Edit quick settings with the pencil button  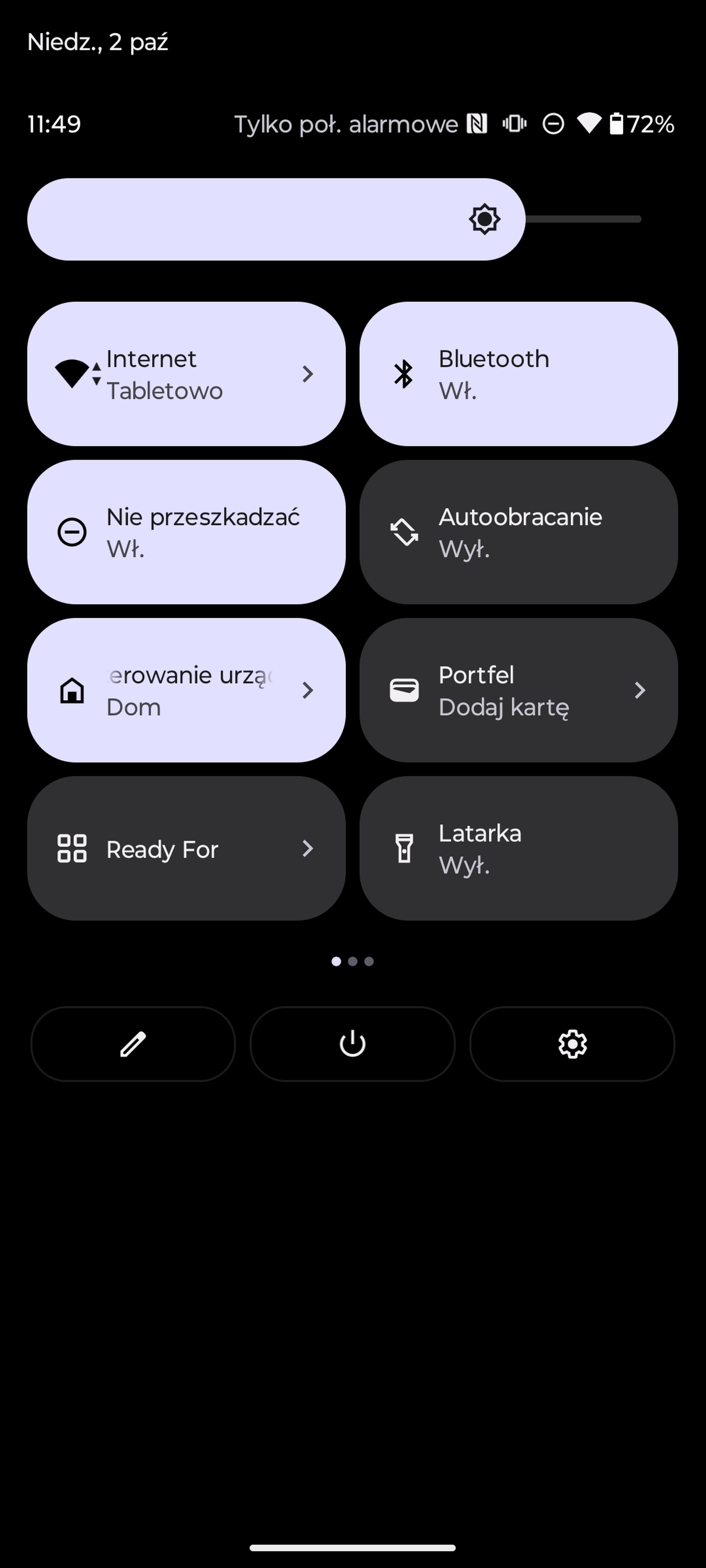(133, 1044)
